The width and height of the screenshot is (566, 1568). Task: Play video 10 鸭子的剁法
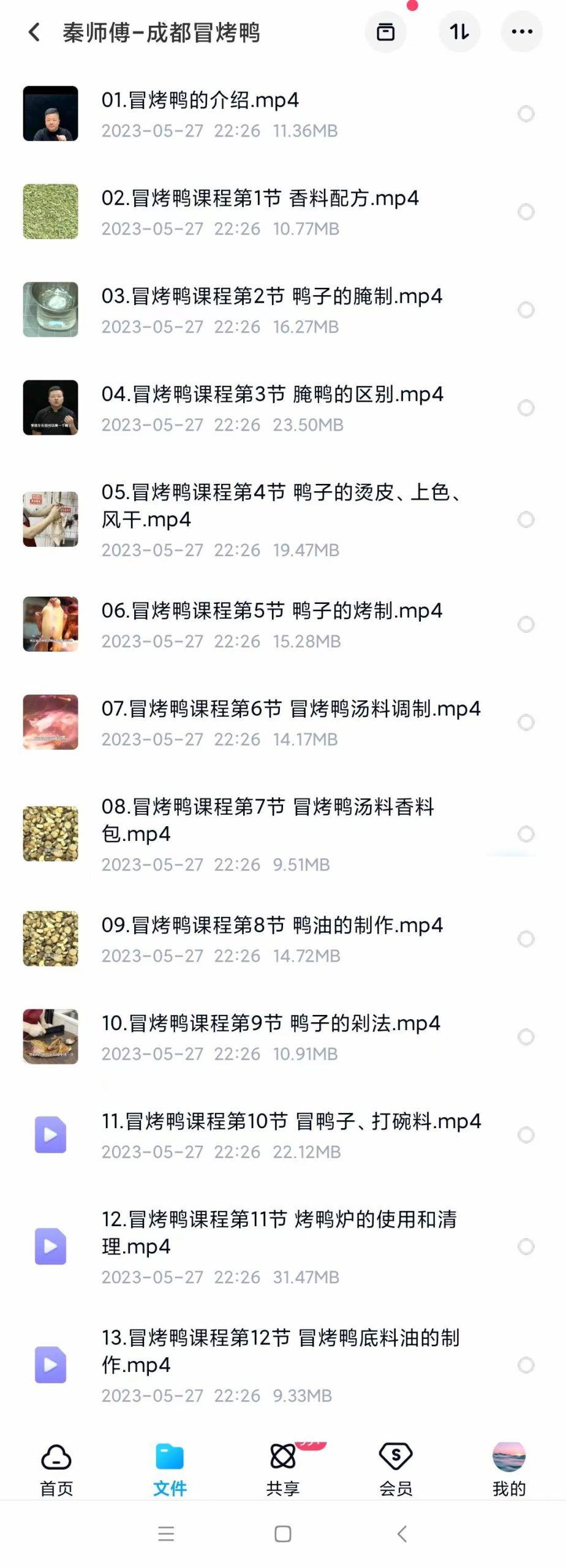(270, 1023)
